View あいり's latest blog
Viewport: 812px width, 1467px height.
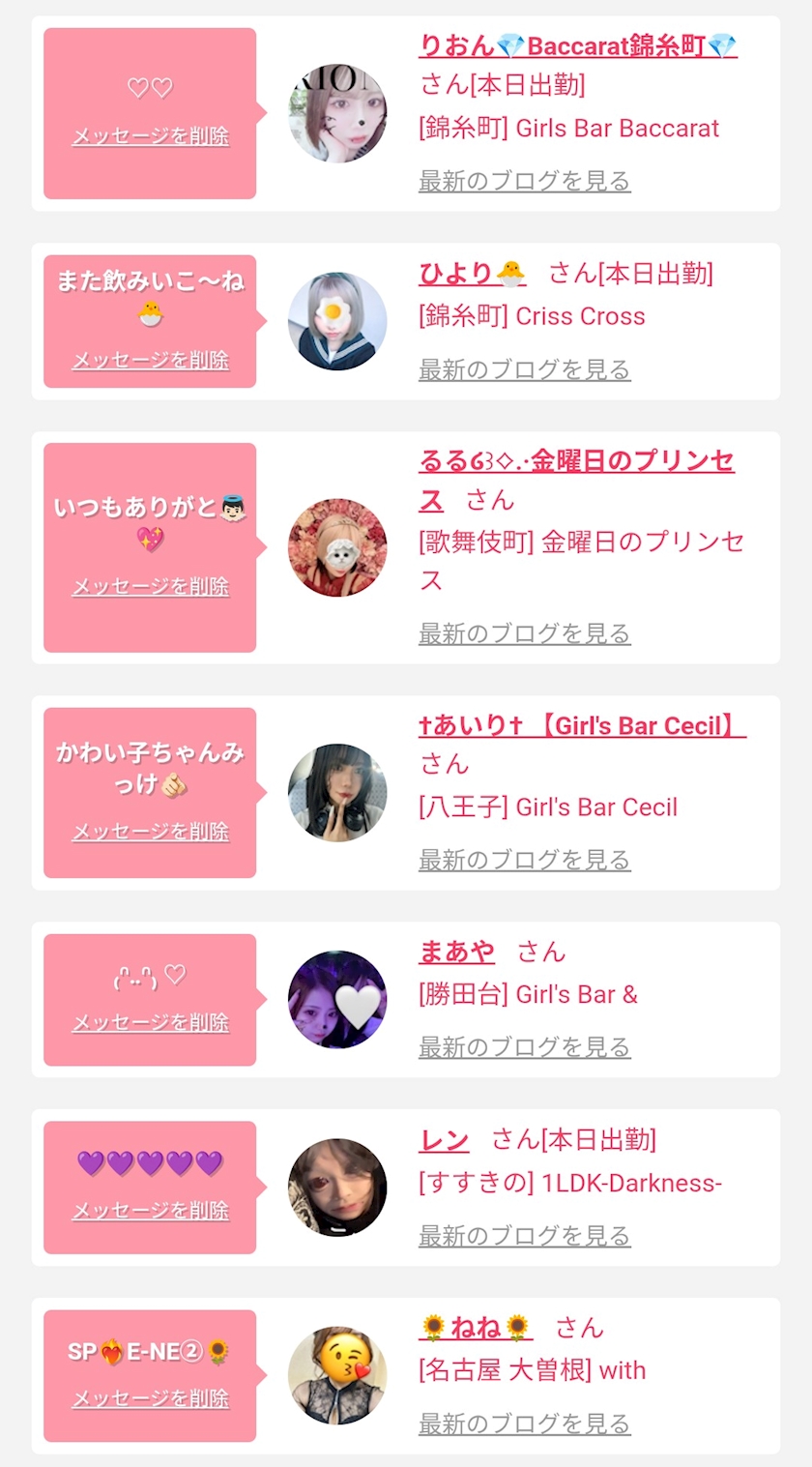(524, 860)
